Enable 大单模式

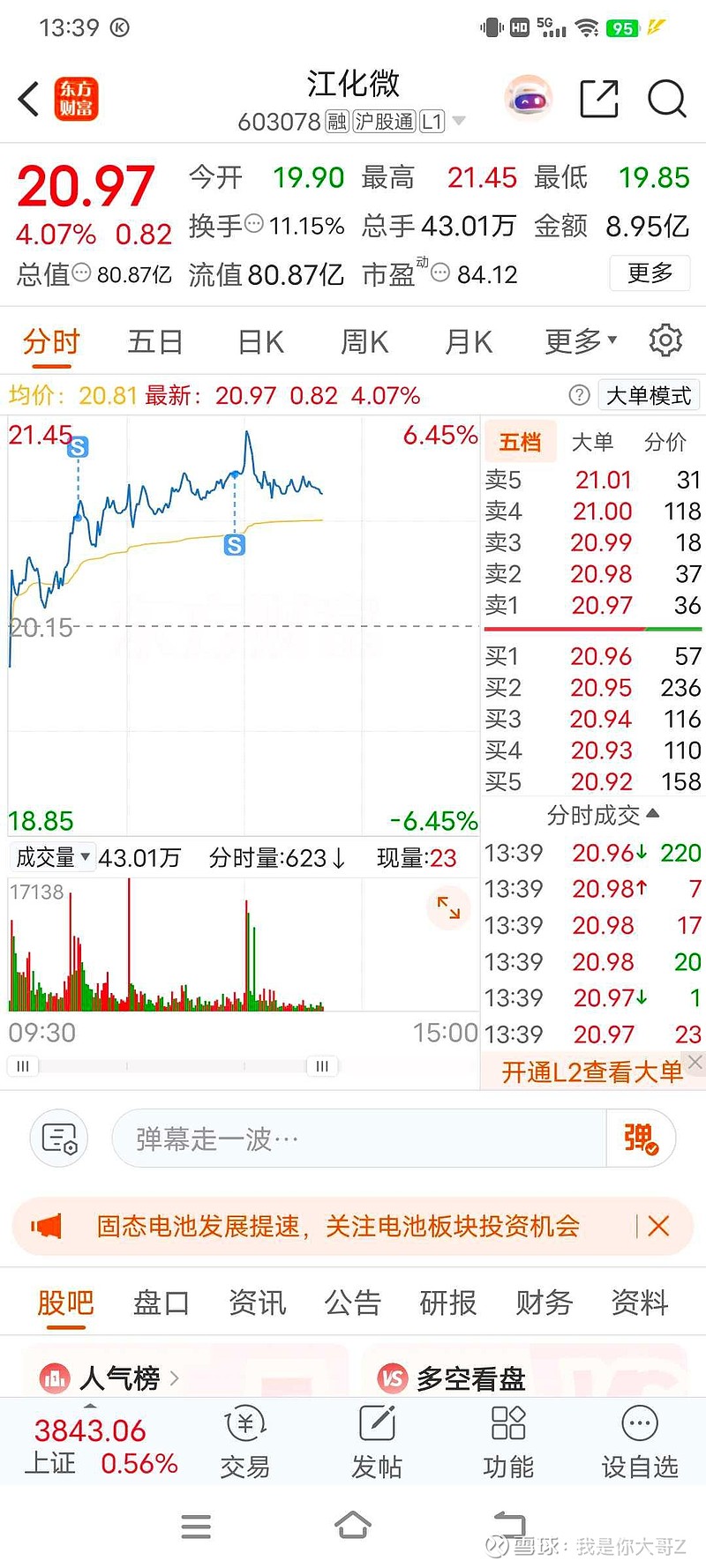coord(648,395)
